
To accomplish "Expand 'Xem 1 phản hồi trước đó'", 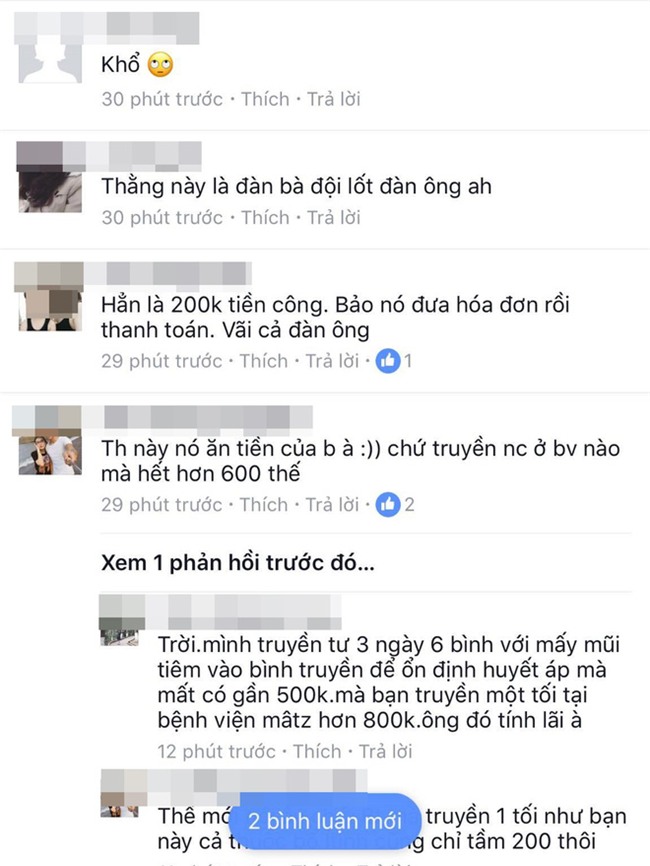I will [238, 562].
